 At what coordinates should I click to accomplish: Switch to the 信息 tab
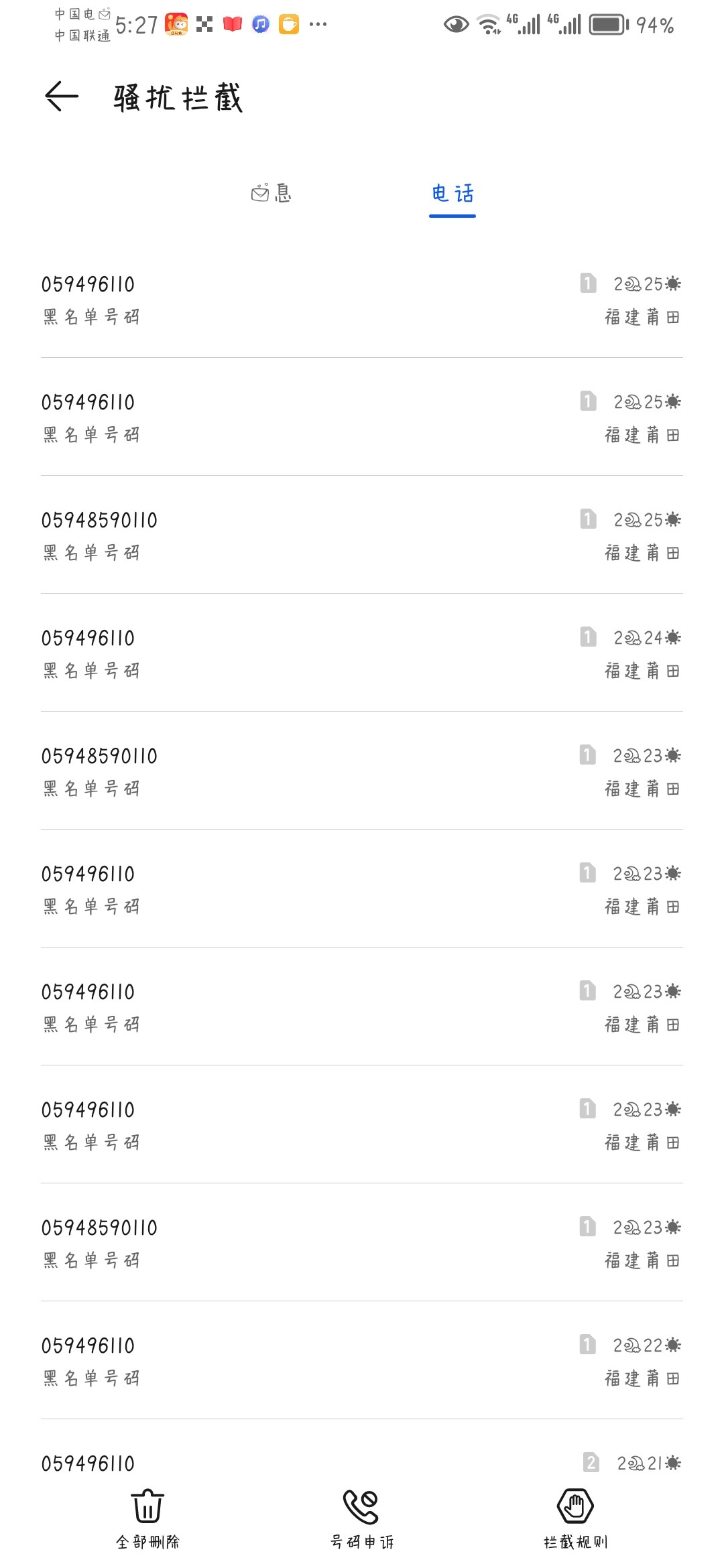271,194
